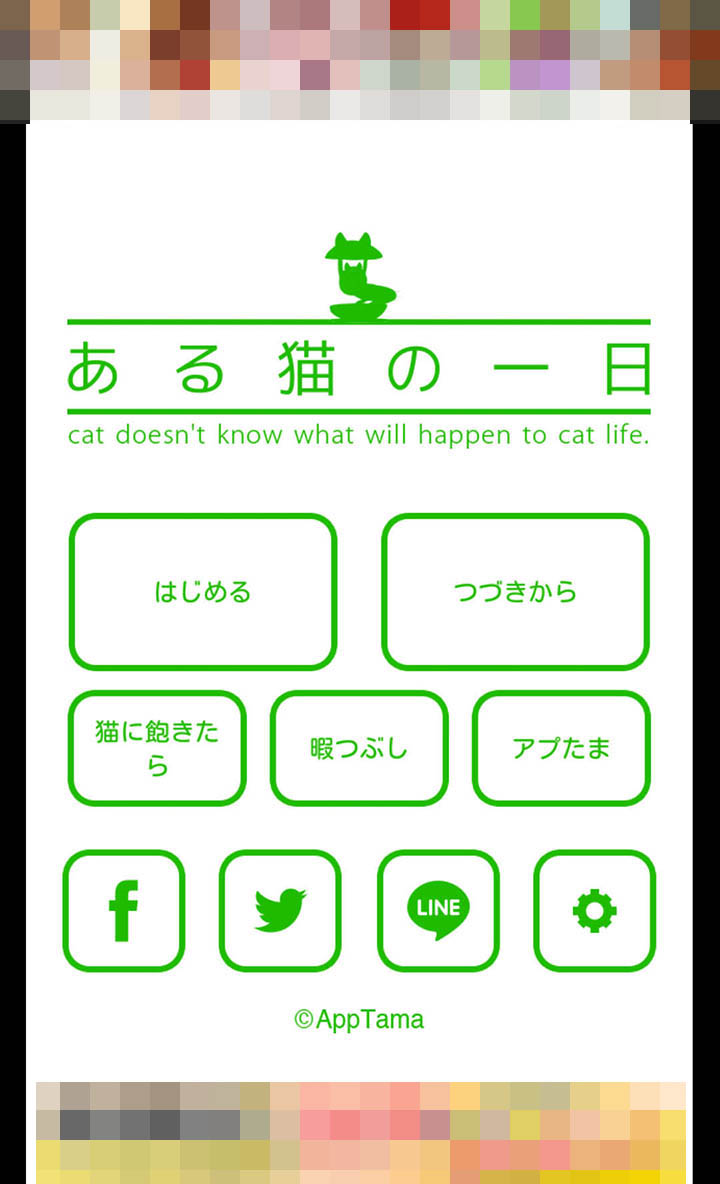
Task: Open the アプたま button
Action: point(561,748)
